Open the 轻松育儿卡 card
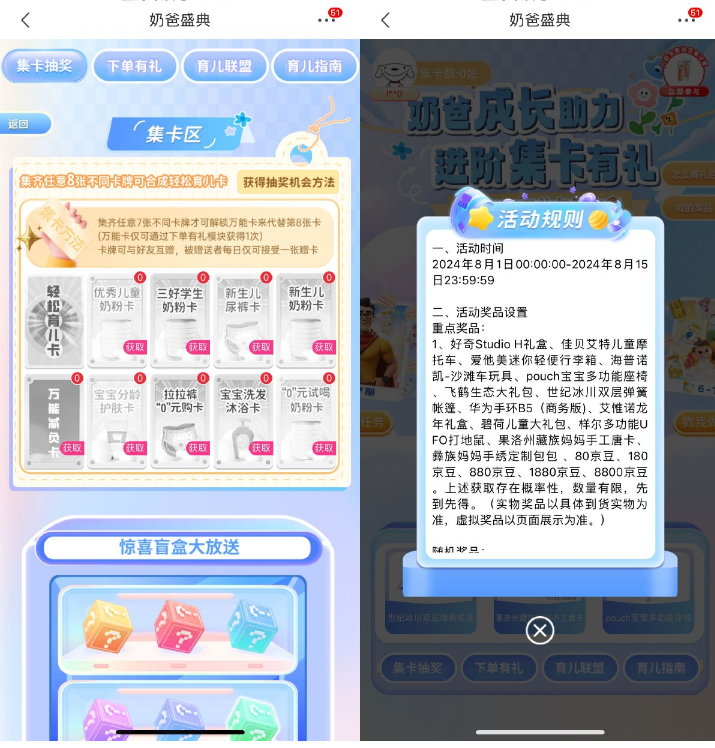 [x=53, y=318]
